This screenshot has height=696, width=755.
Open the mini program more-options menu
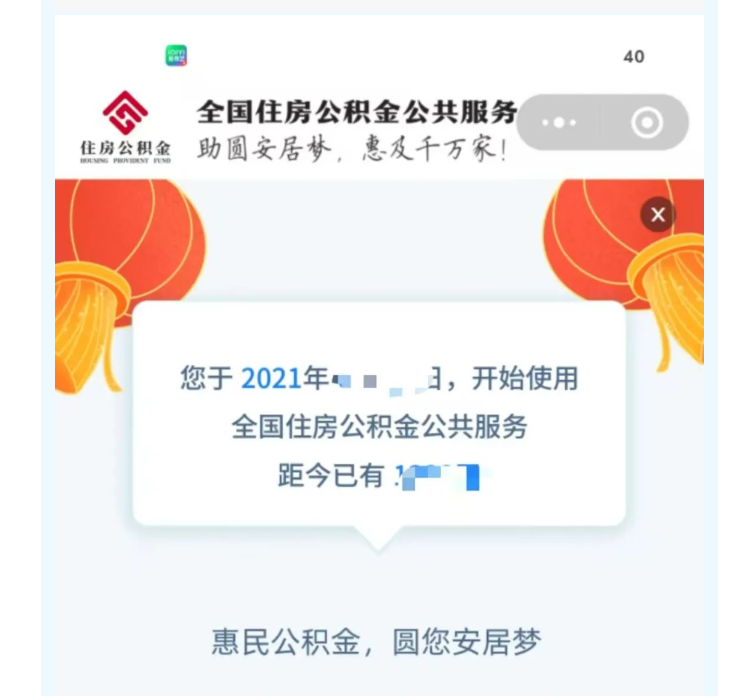pyautogui.click(x=559, y=123)
